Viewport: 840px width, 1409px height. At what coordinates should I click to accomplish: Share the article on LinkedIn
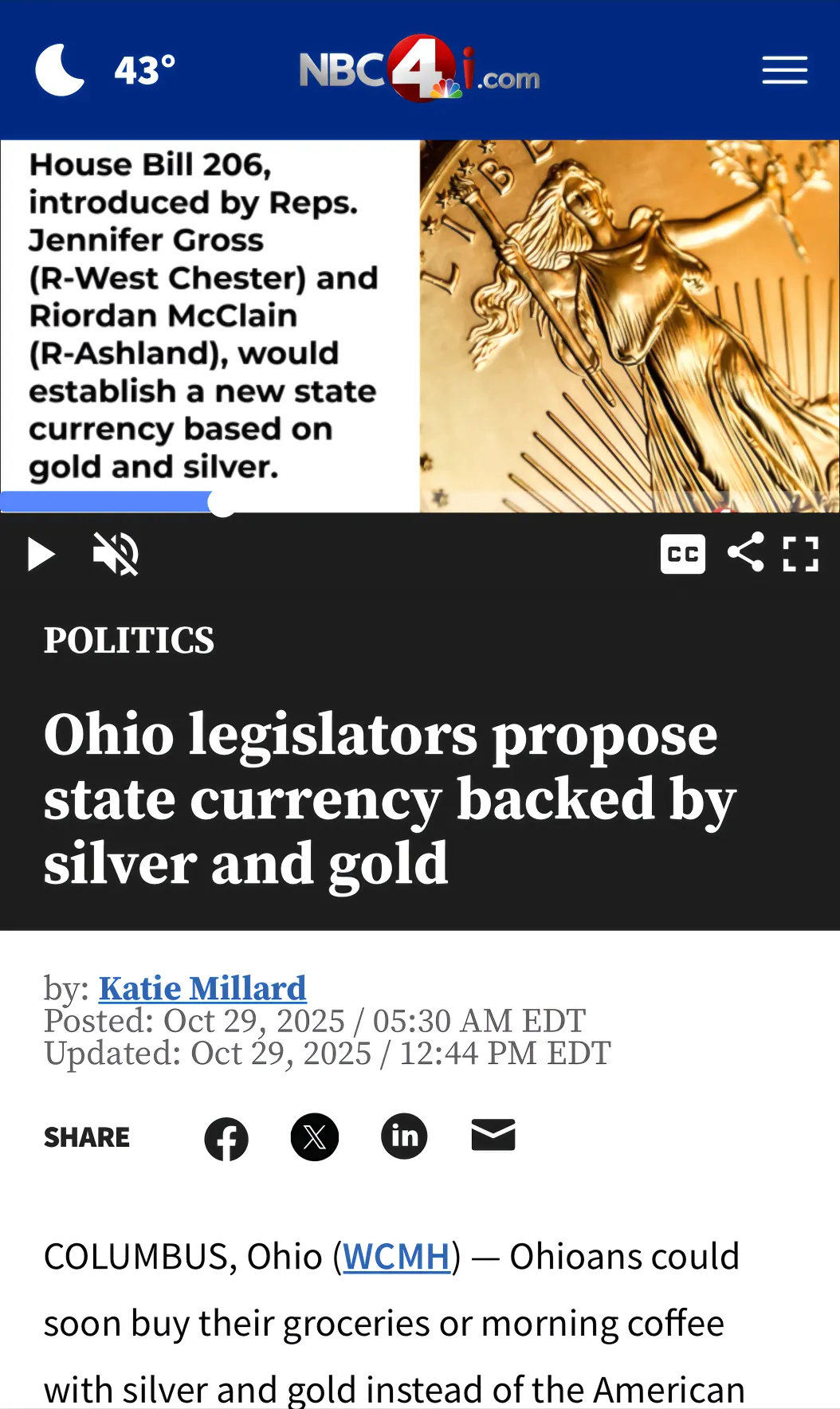click(x=404, y=1136)
